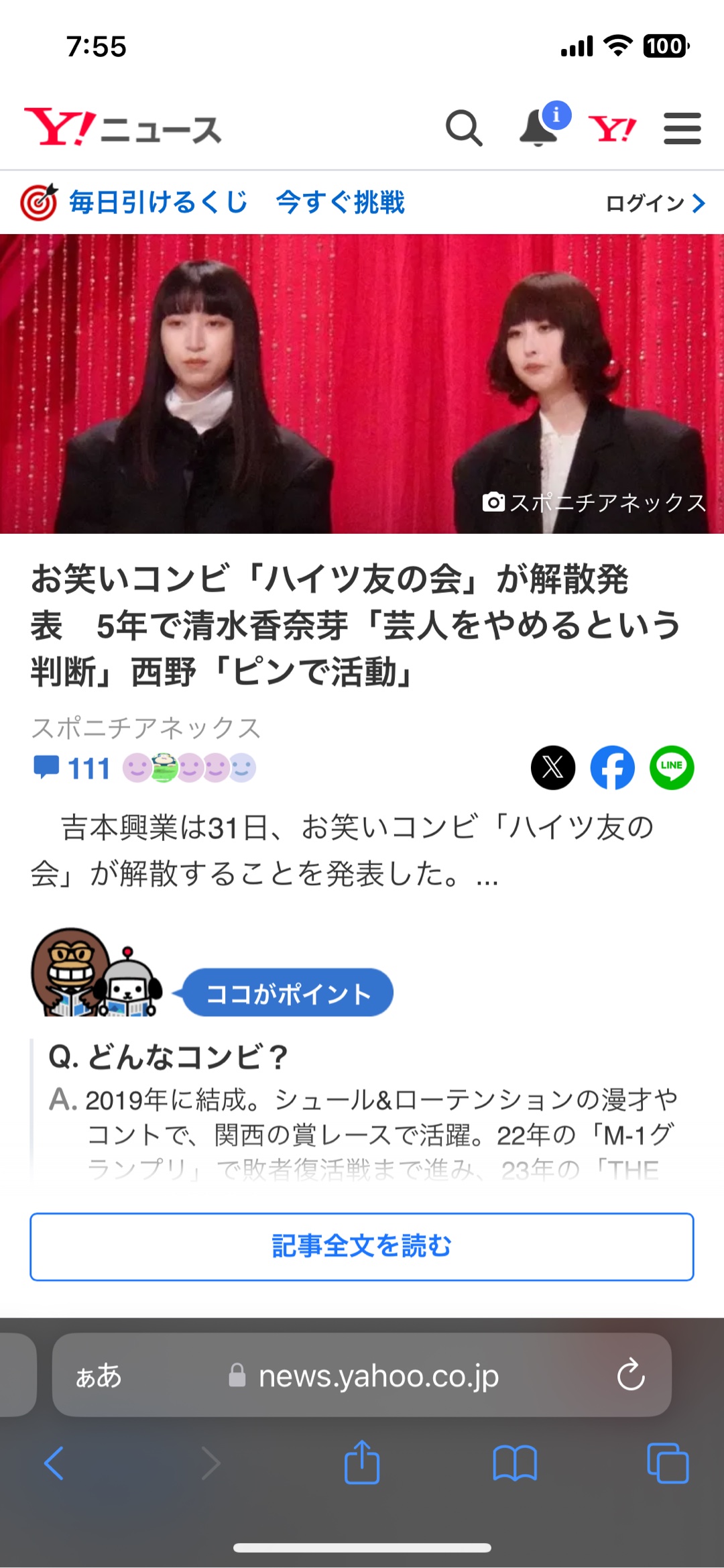Reload the page

(x=630, y=1376)
